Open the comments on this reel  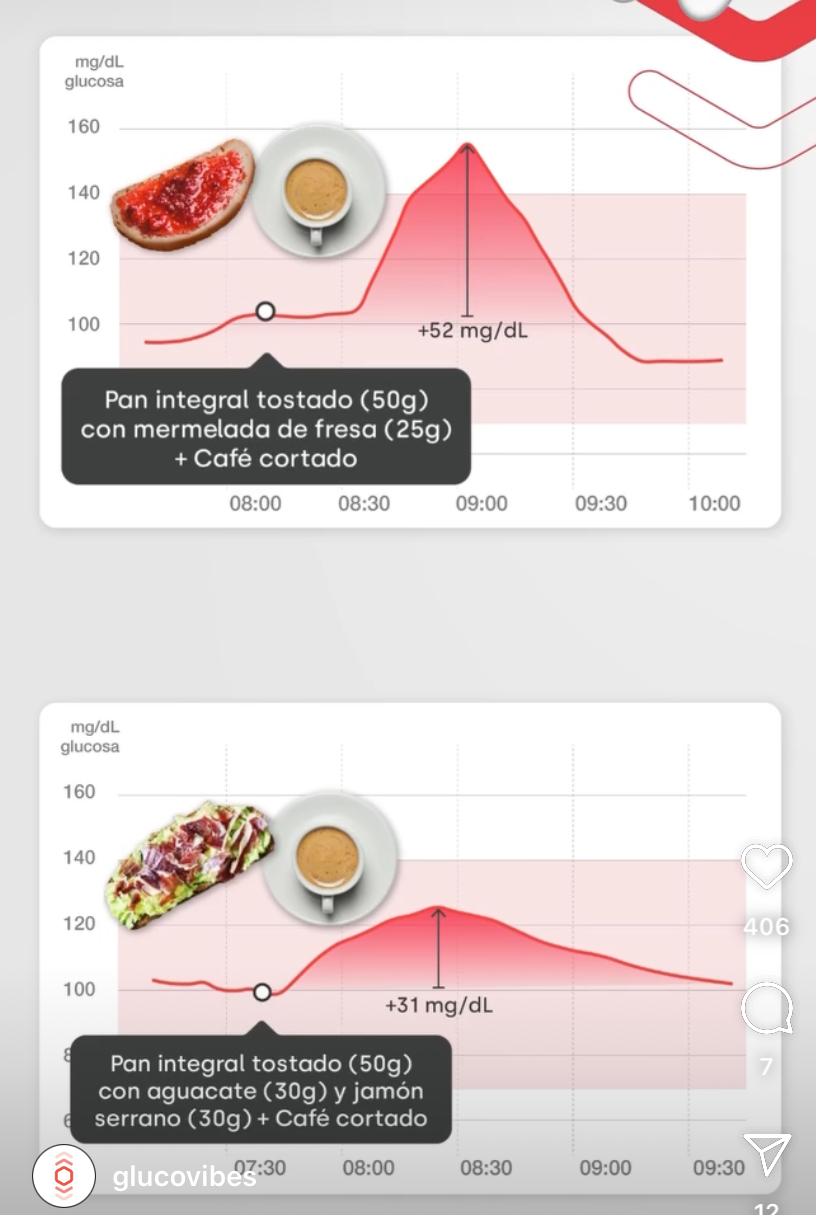tap(767, 1010)
